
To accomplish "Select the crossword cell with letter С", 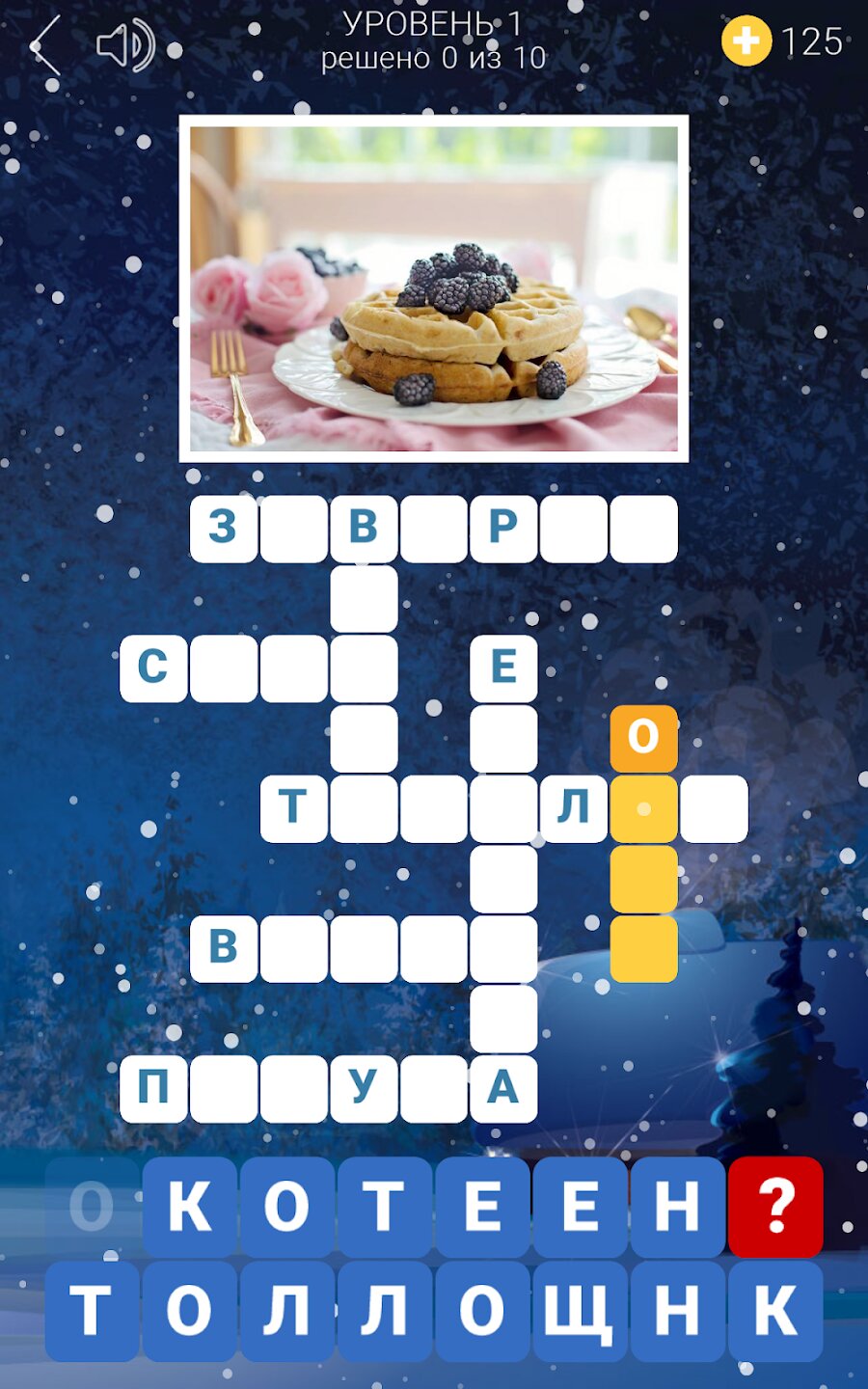I will pos(153,667).
